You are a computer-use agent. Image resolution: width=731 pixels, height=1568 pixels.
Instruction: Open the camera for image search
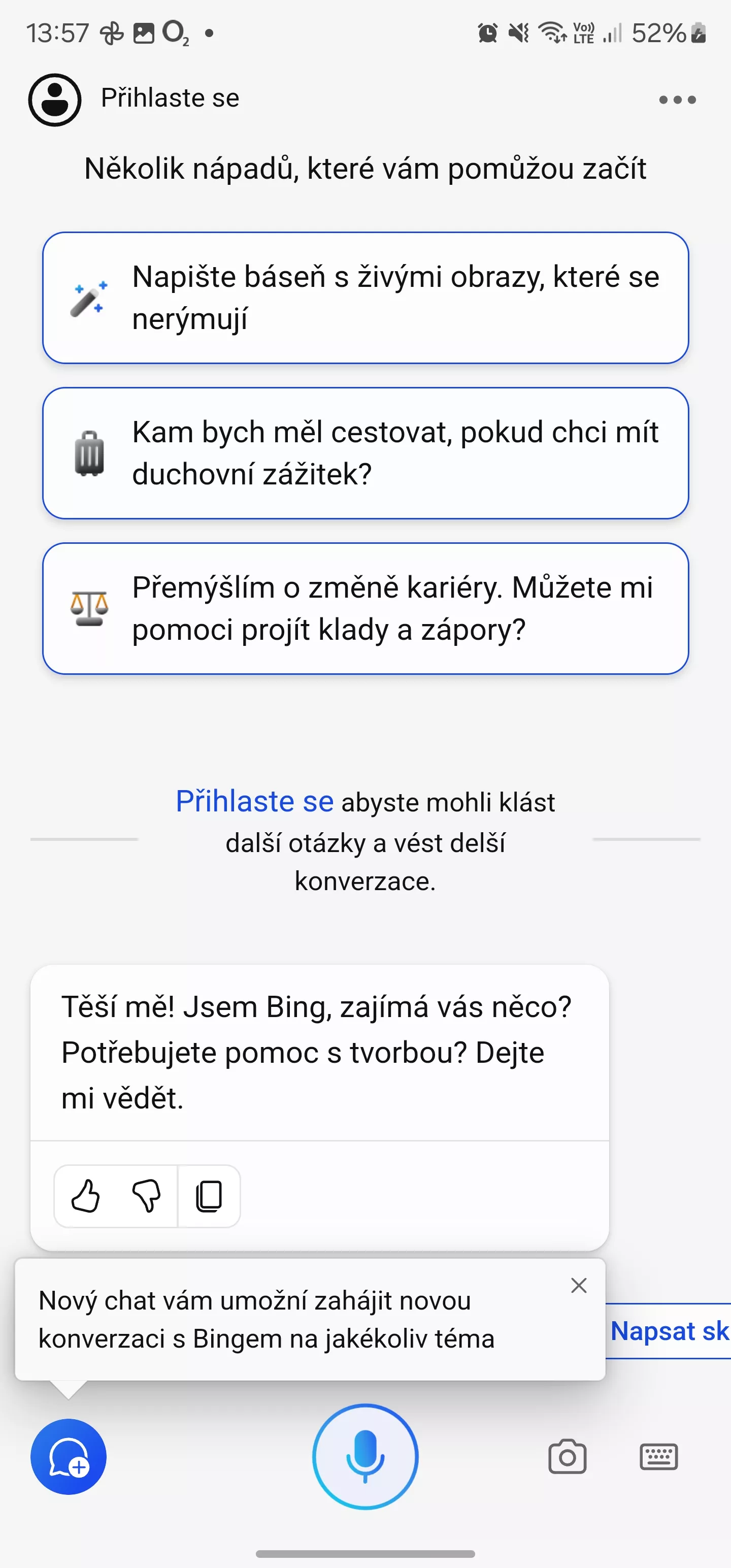[x=567, y=1457]
